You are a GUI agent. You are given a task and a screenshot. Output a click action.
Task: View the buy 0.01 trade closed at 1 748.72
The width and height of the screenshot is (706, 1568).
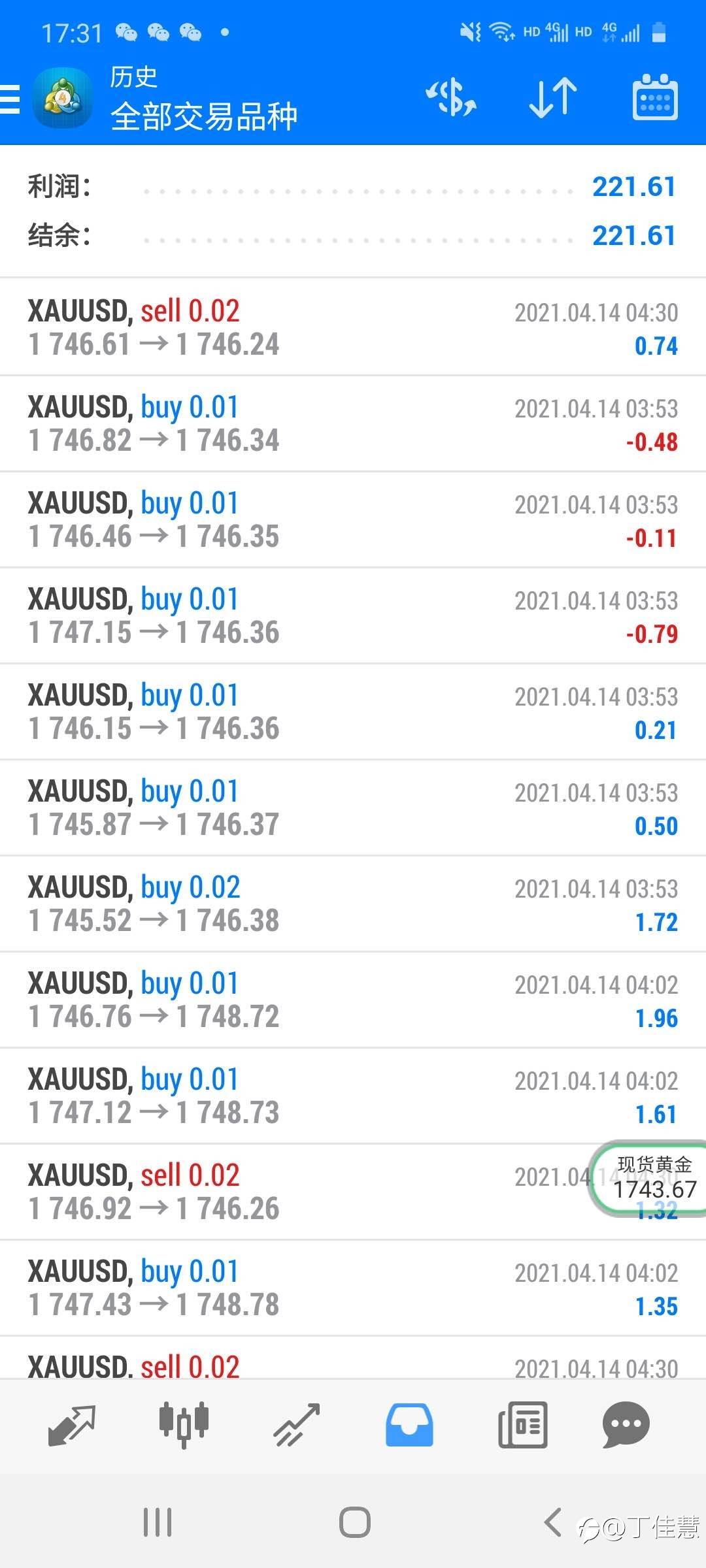click(x=353, y=1000)
